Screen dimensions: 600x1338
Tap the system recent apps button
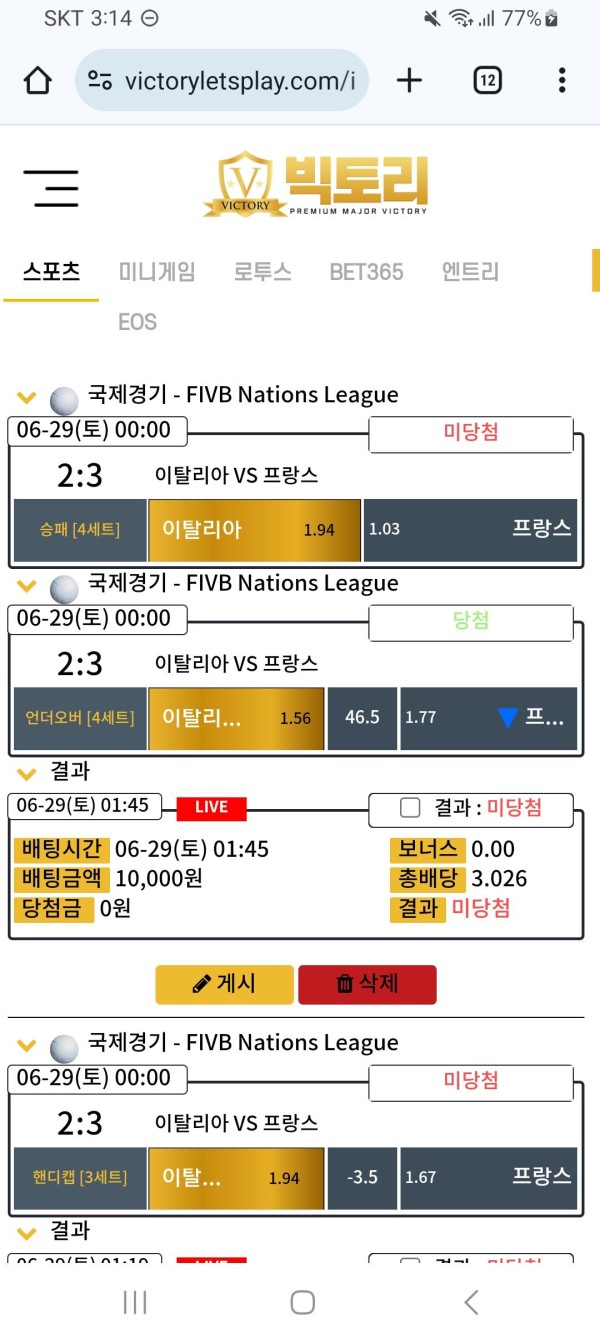click(135, 1301)
